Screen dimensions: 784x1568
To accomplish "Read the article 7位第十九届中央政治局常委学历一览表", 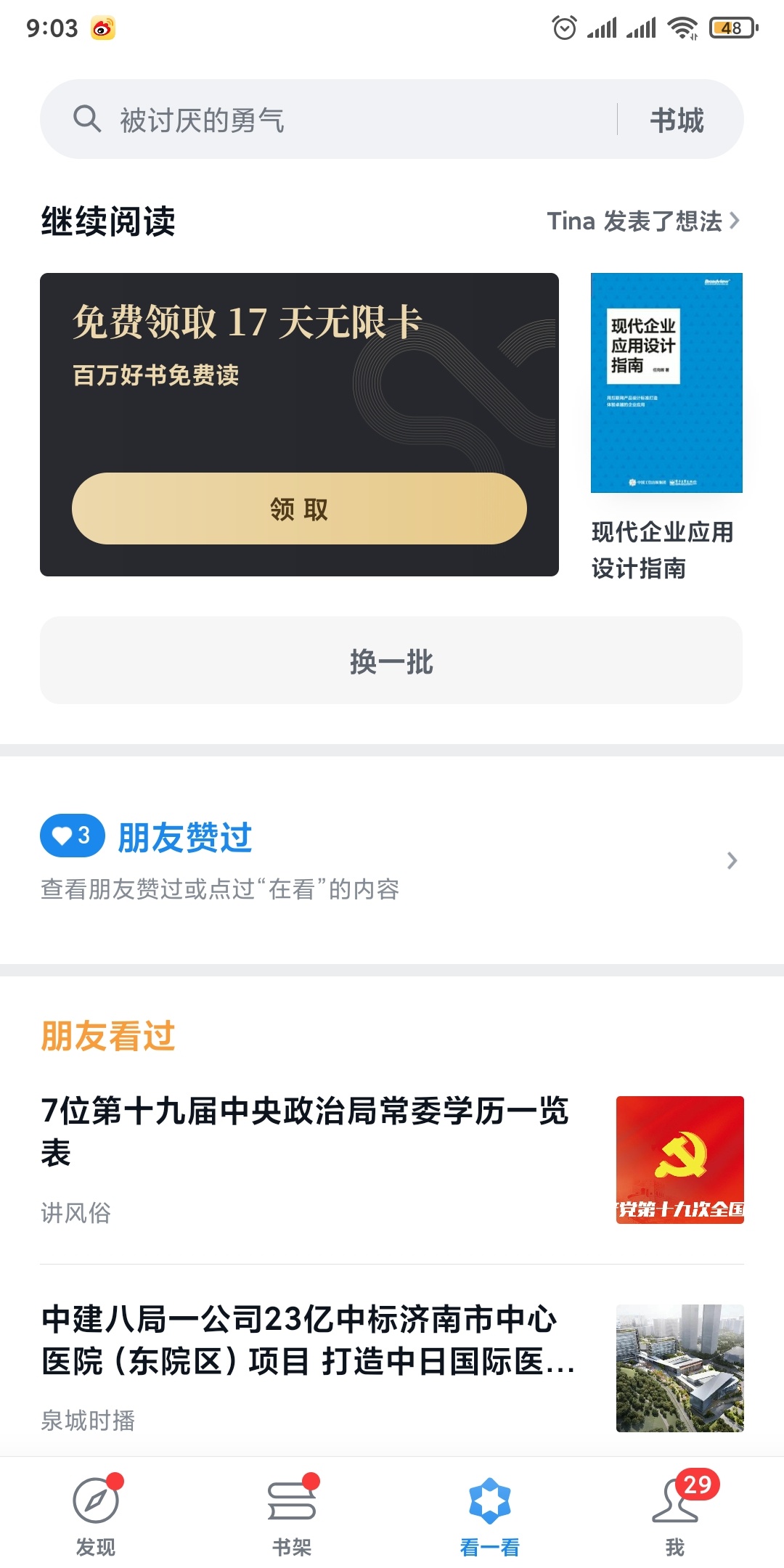I will tap(305, 1131).
